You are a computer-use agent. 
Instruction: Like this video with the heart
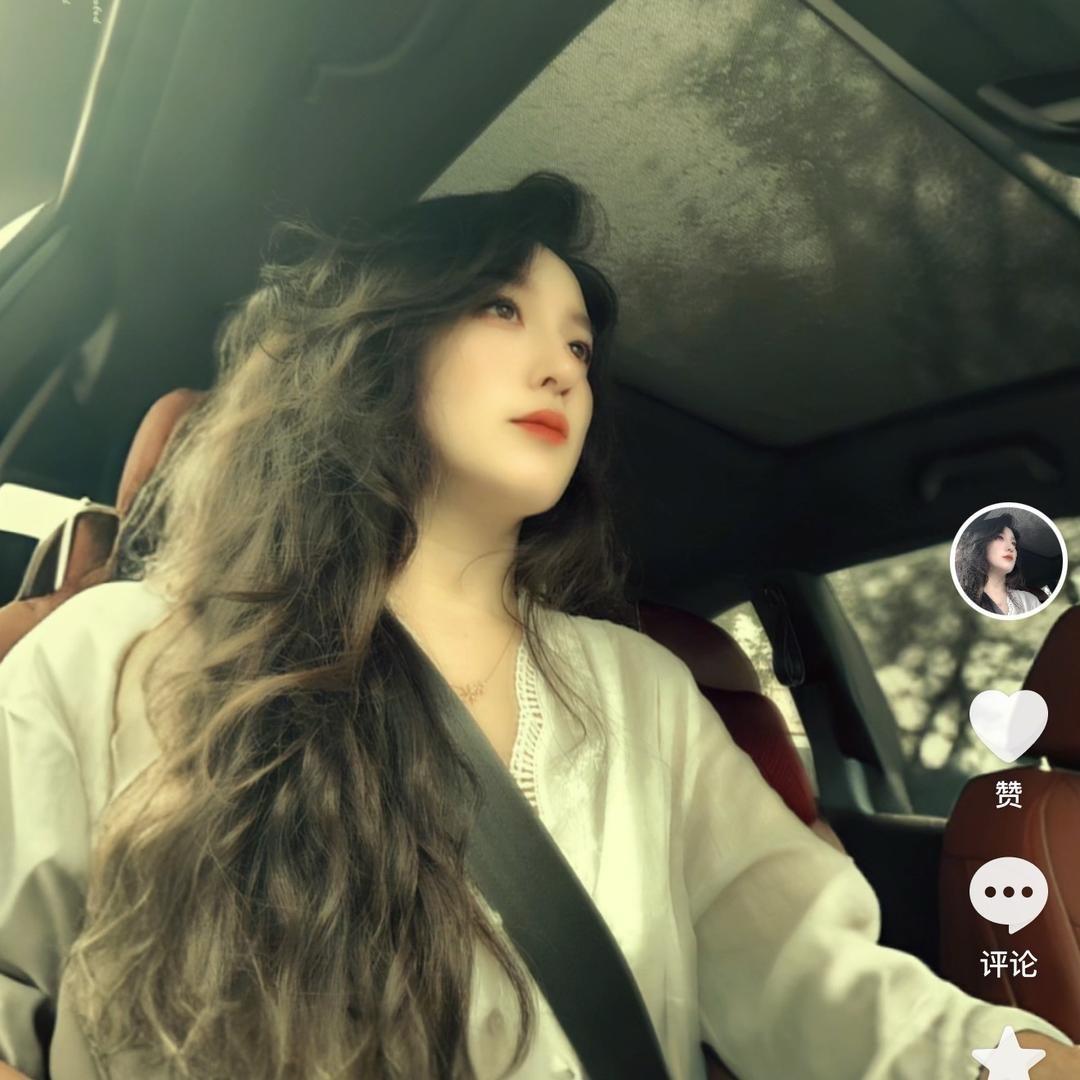tap(1008, 725)
